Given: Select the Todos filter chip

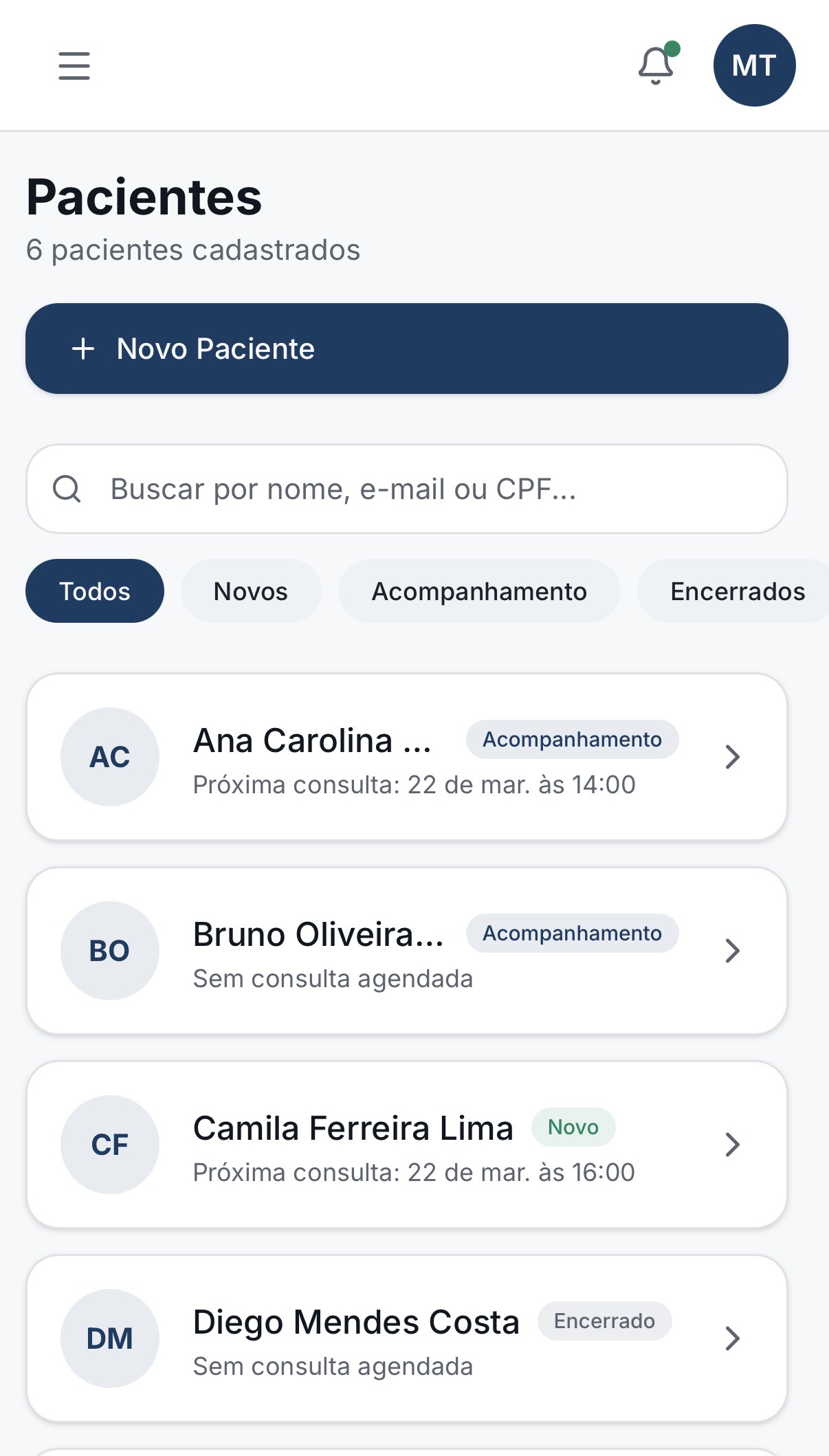Looking at the screenshot, I should click(94, 591).
